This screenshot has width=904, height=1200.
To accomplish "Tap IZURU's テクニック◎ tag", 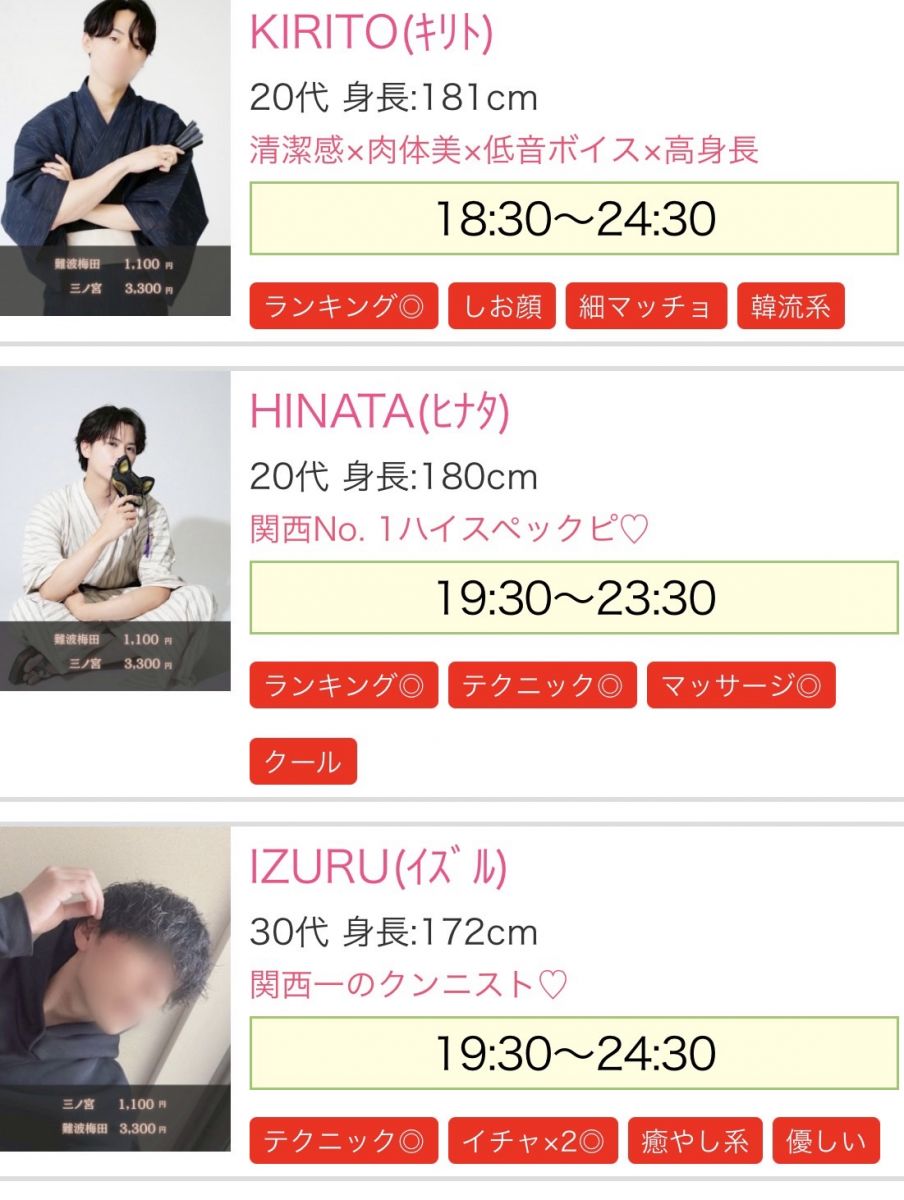I will tap(343, 1141).
